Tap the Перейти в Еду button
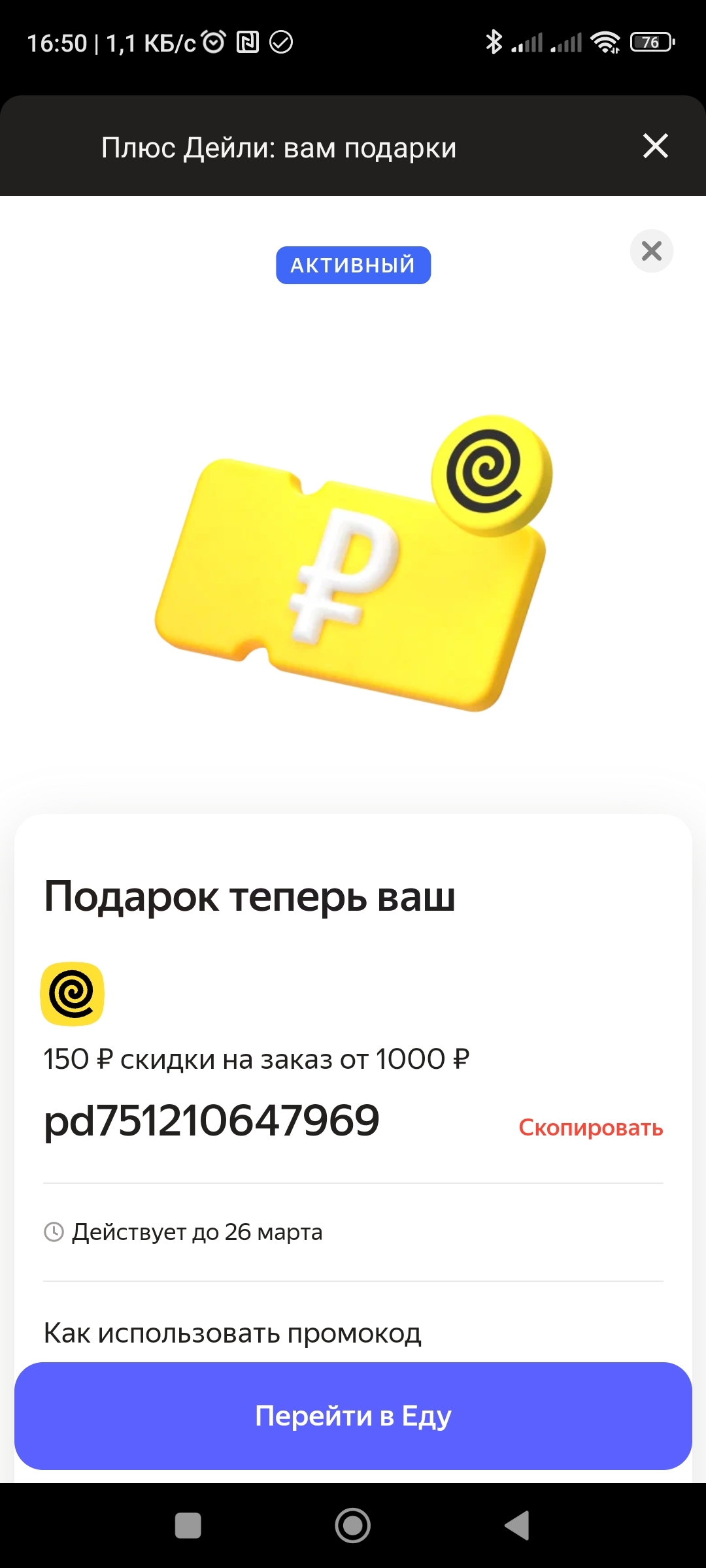Image resolution: width=706 pixels, height=1568 pixels. [353, 1416]
